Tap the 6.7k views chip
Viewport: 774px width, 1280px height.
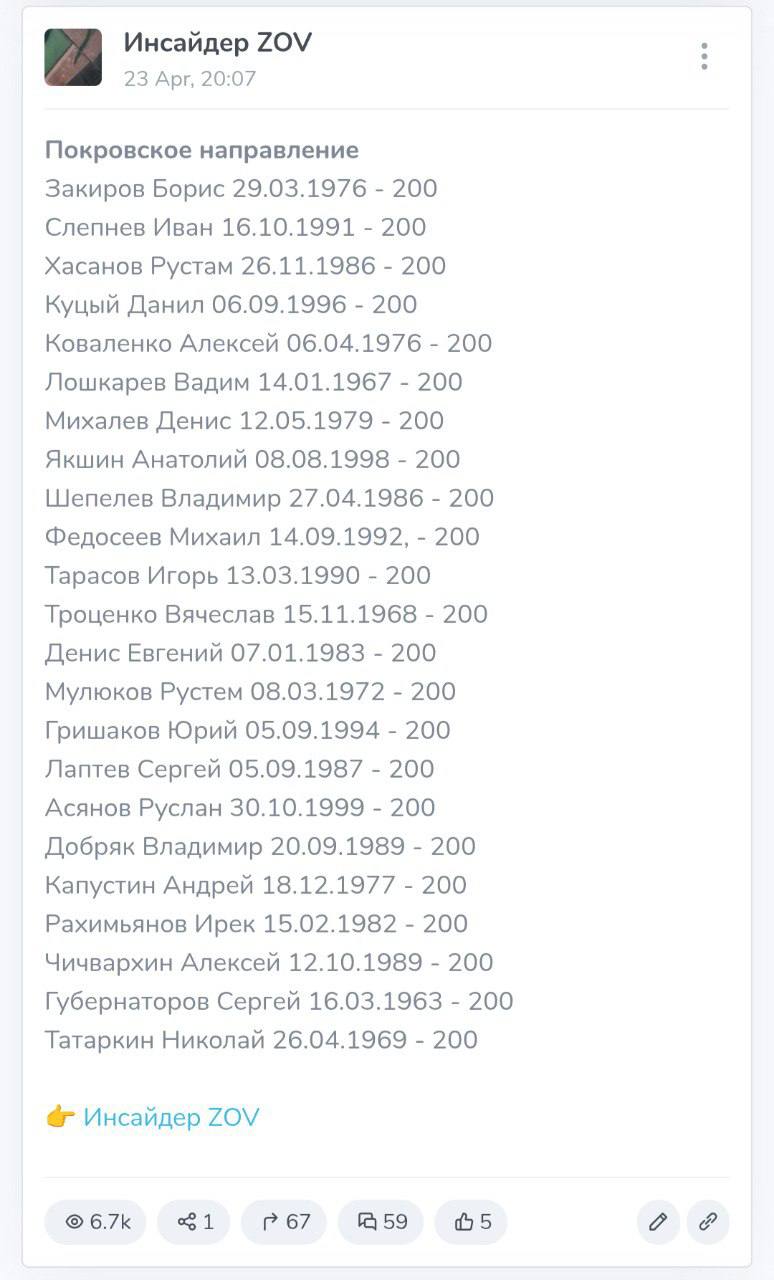coord(96,1222)
